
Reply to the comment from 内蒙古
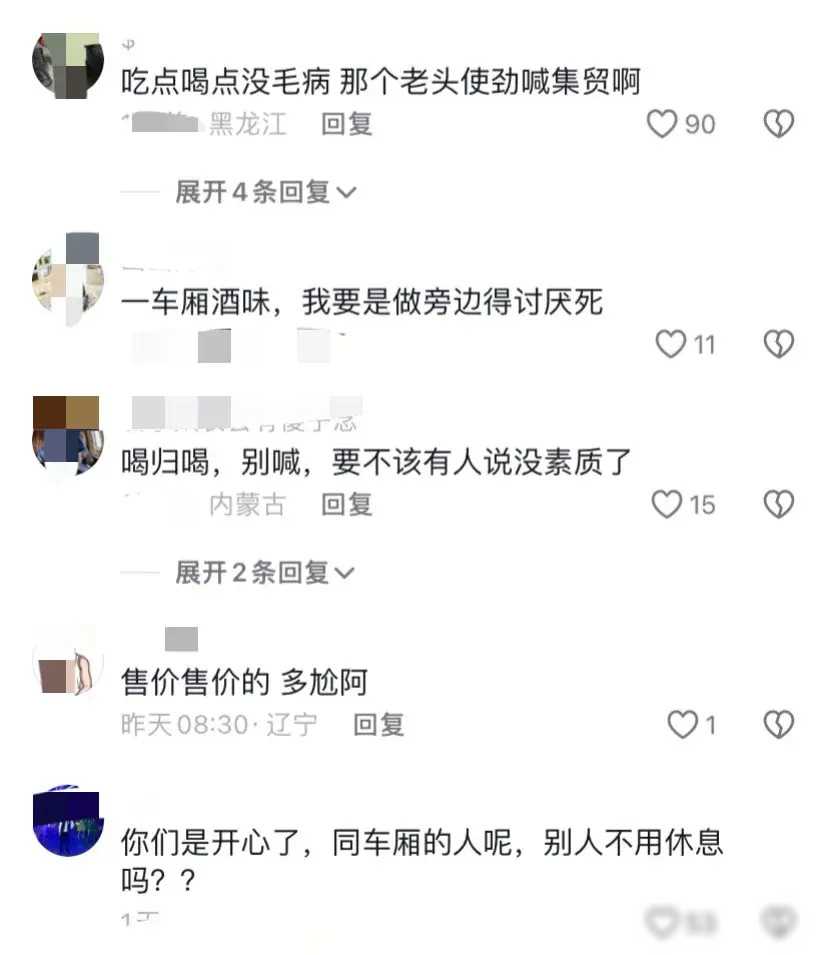[x=346, y=504]
